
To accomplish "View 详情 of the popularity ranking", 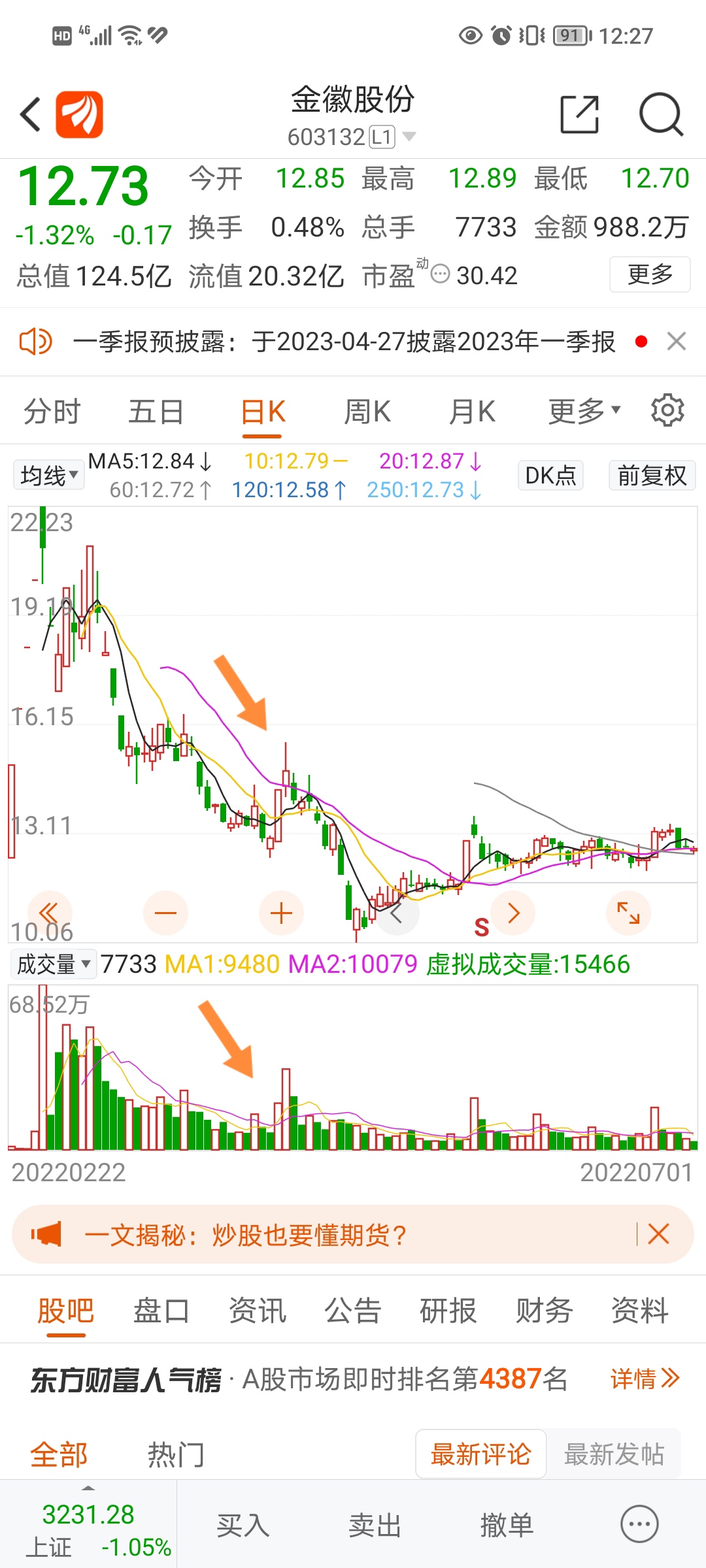I will click(x=645, y=1379).
